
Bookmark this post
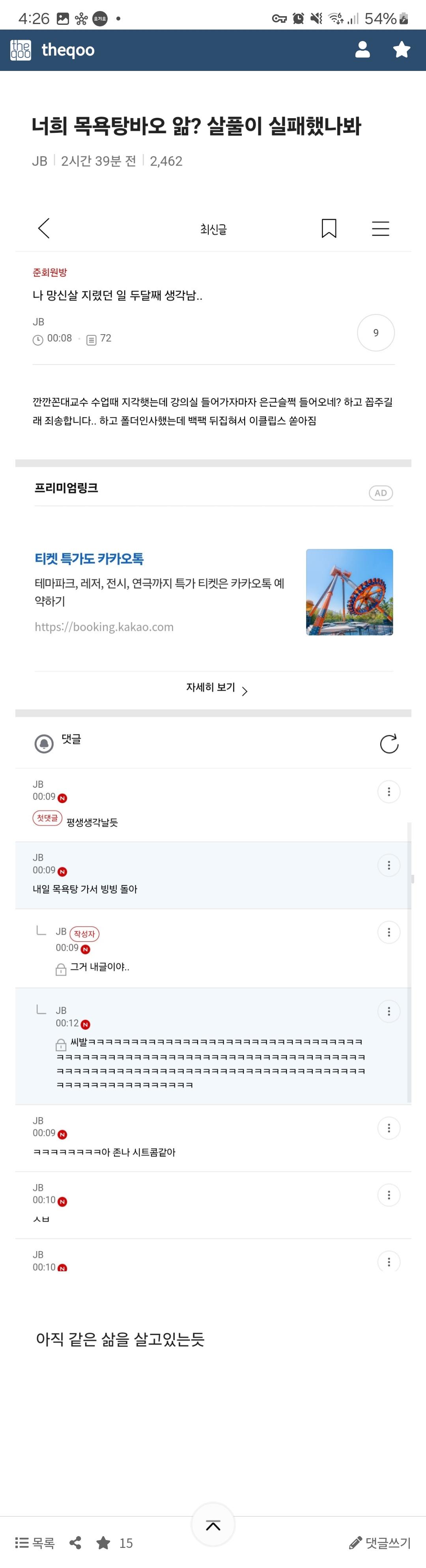(329, 228)
